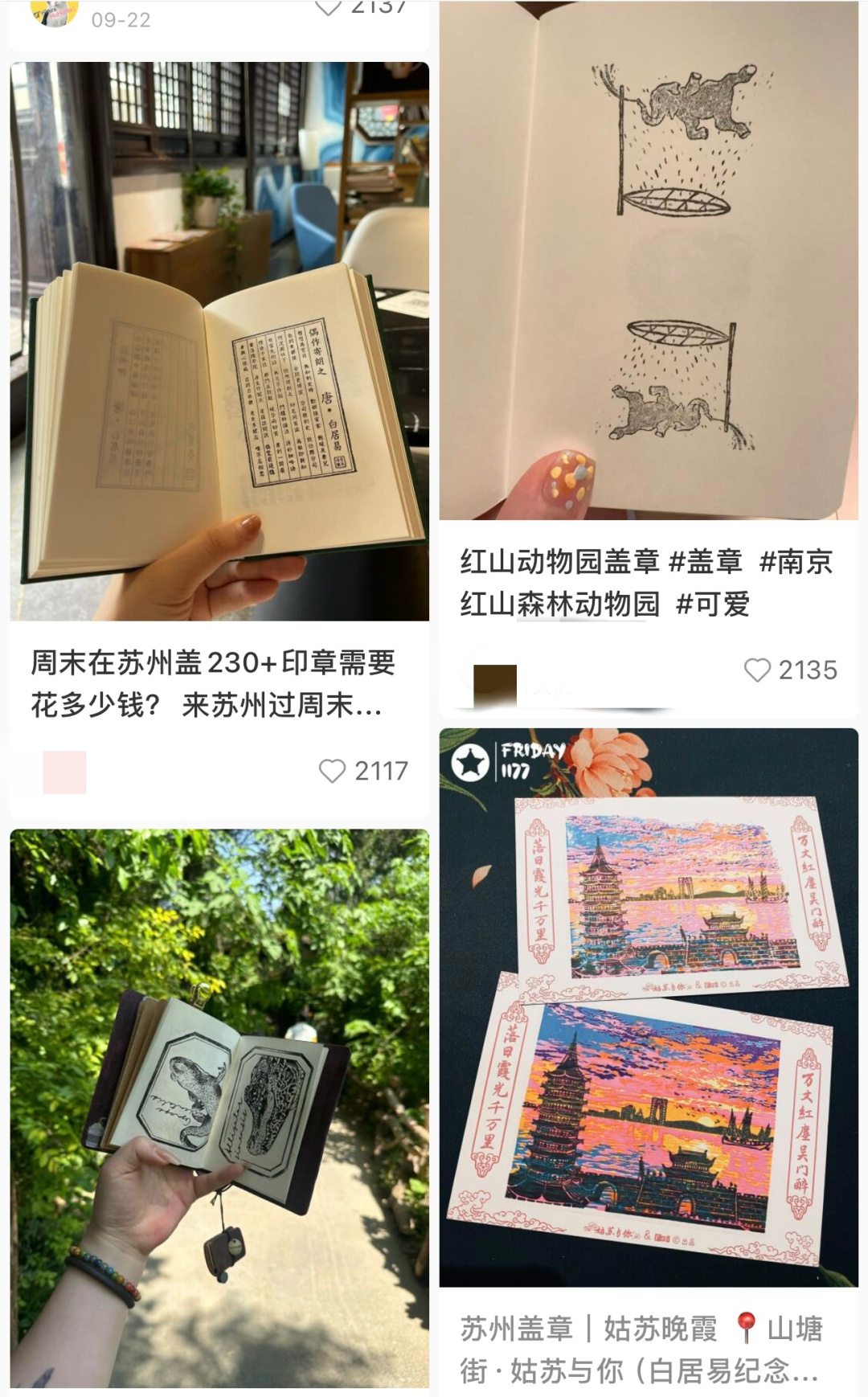This screenshot has height=1397, width=868.
Task: View author avatar of the Suzhou stamps post
Action: coord(64,772)
